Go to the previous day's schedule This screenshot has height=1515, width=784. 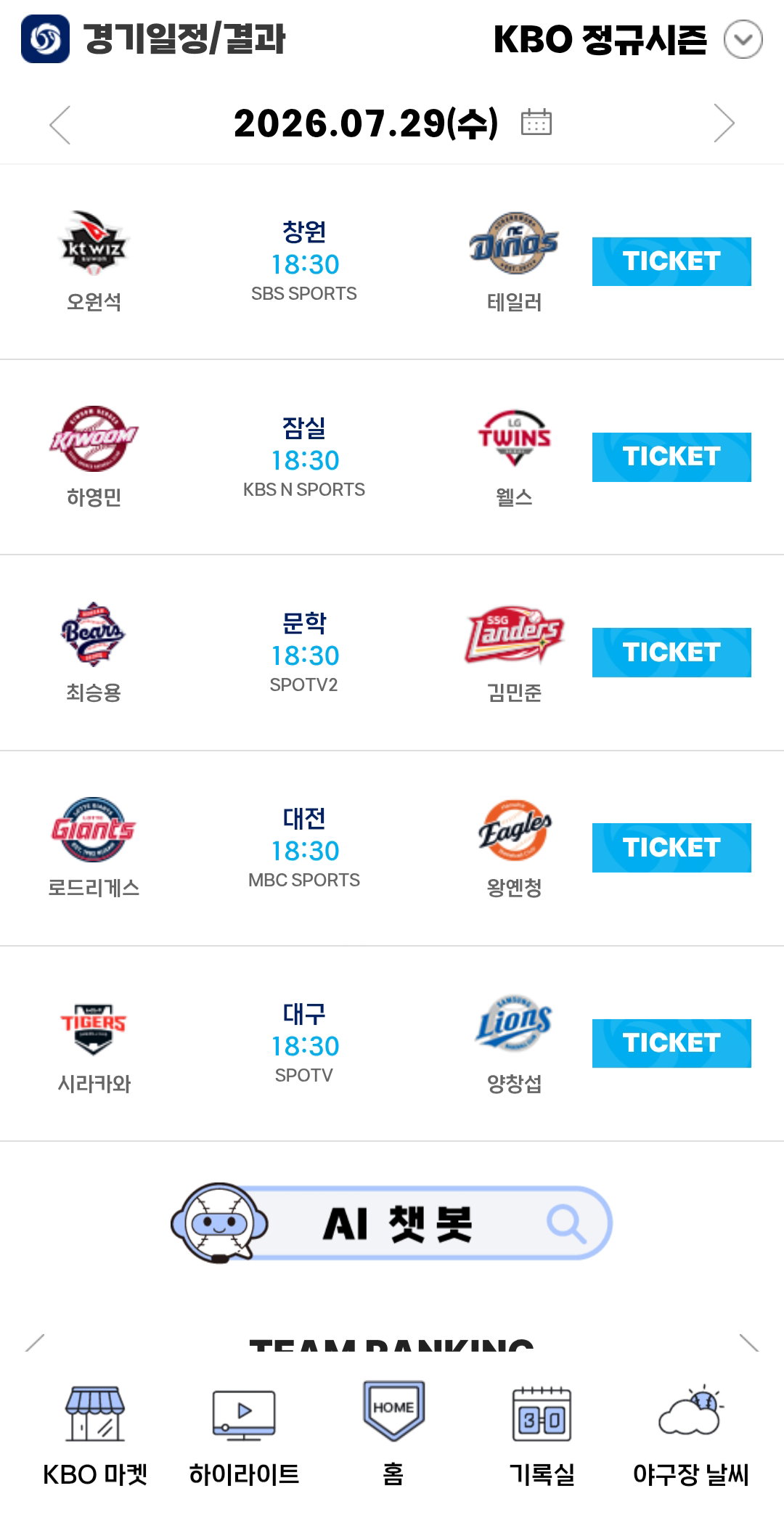(60, 124)
